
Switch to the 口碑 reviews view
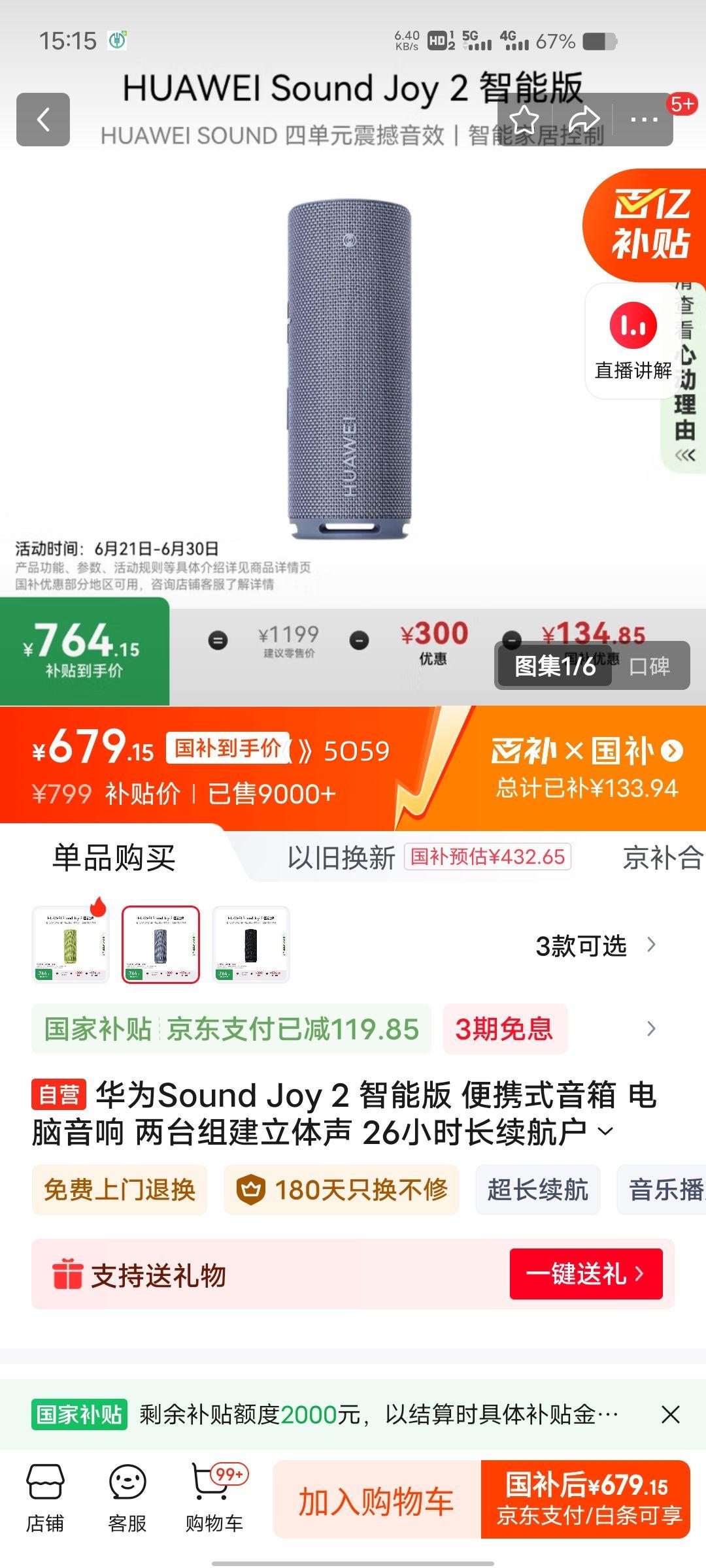click(x=649, y=666)
